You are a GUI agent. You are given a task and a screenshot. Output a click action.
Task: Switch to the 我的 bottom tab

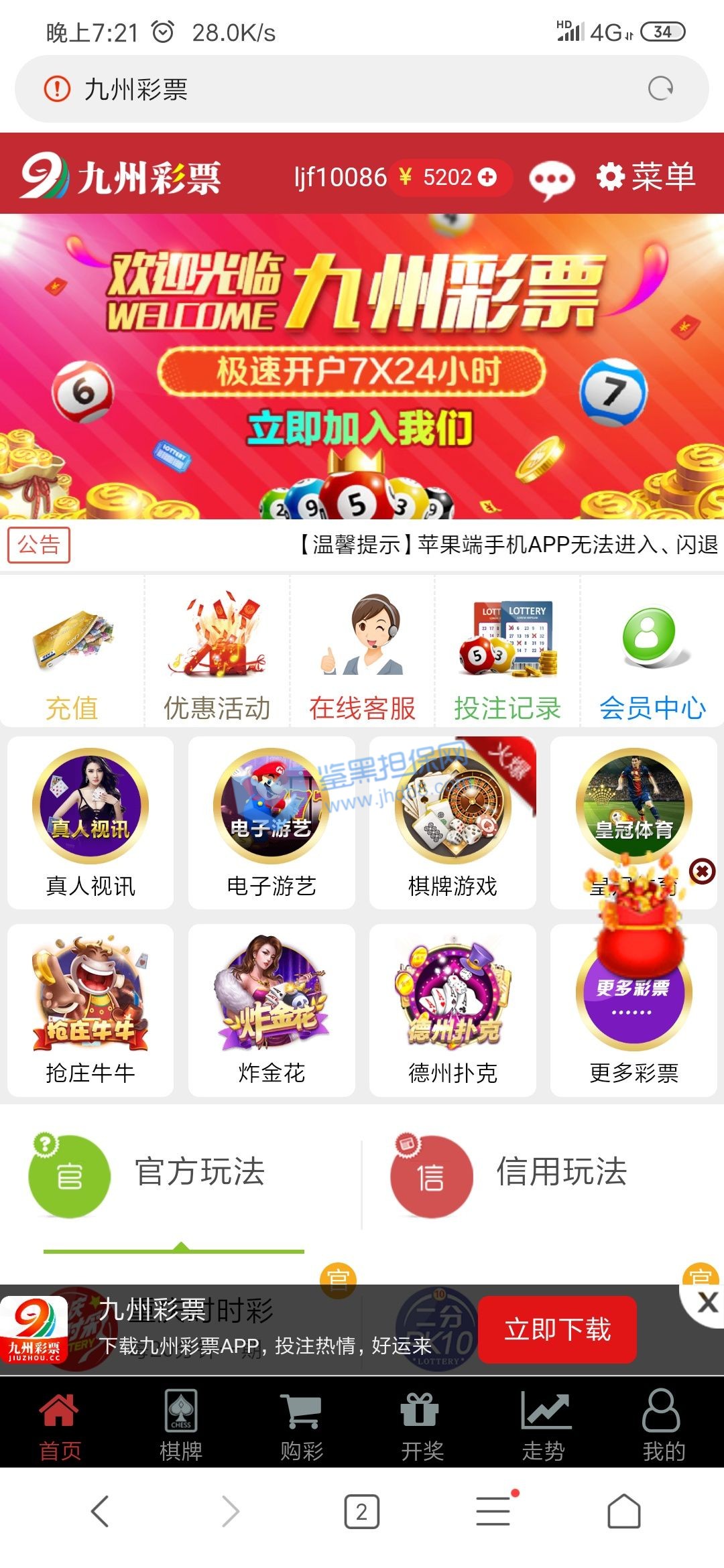pyautogui.click(x=663, y=1423)
